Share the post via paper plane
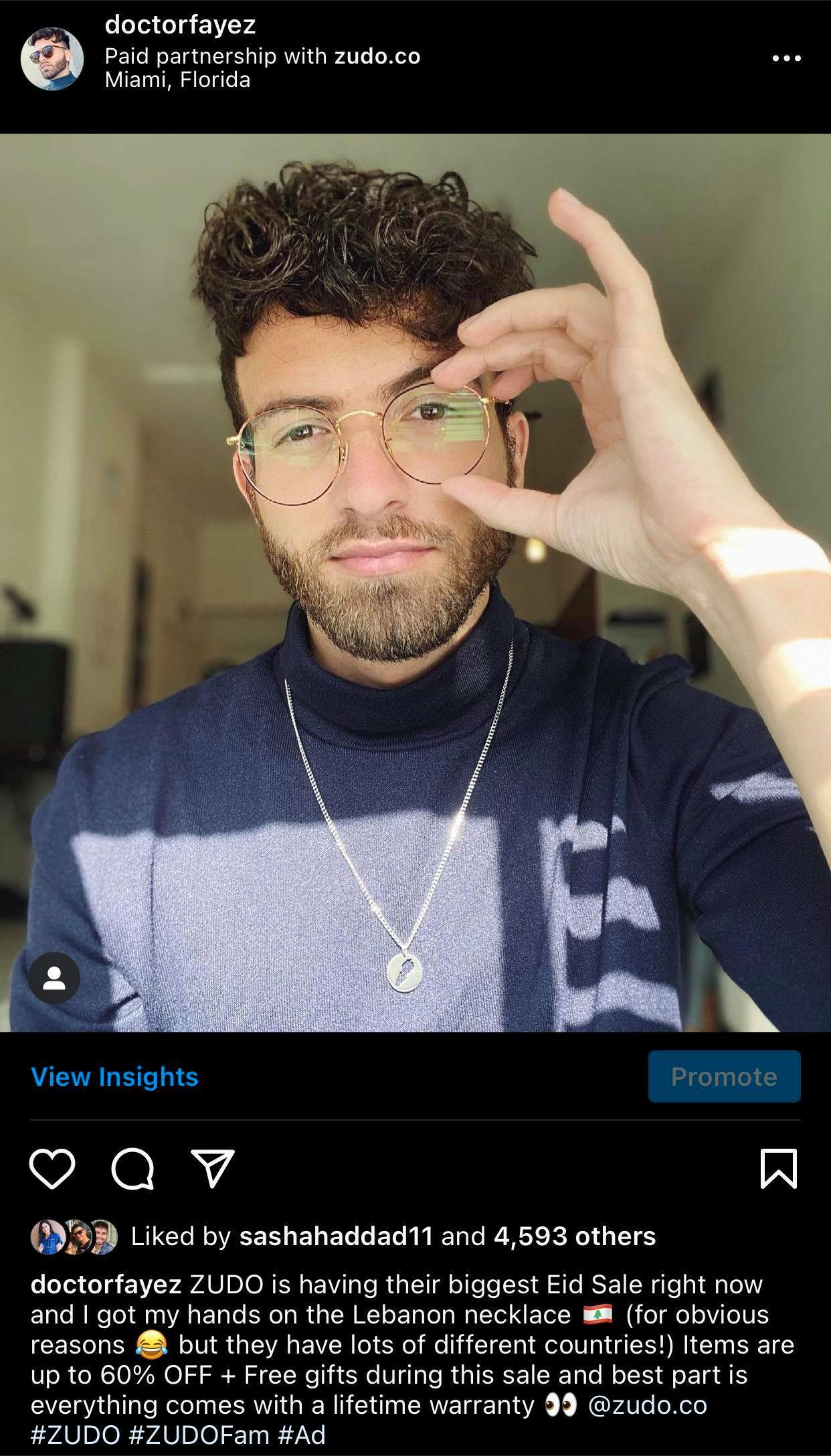Image resolution: width=831 pixels, height=1456 pixels. (213, 1169)
